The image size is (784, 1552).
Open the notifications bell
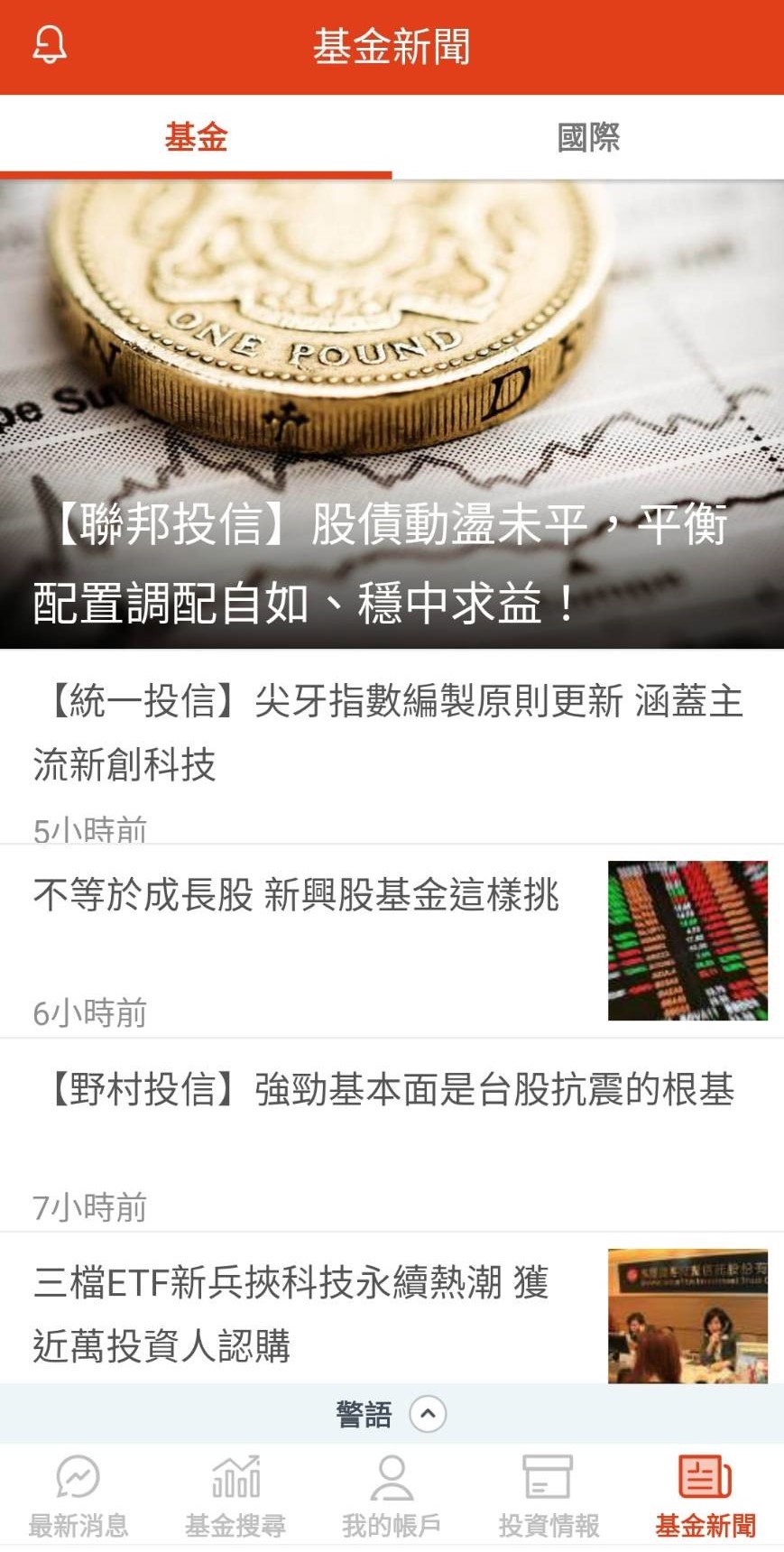[50, 45]
